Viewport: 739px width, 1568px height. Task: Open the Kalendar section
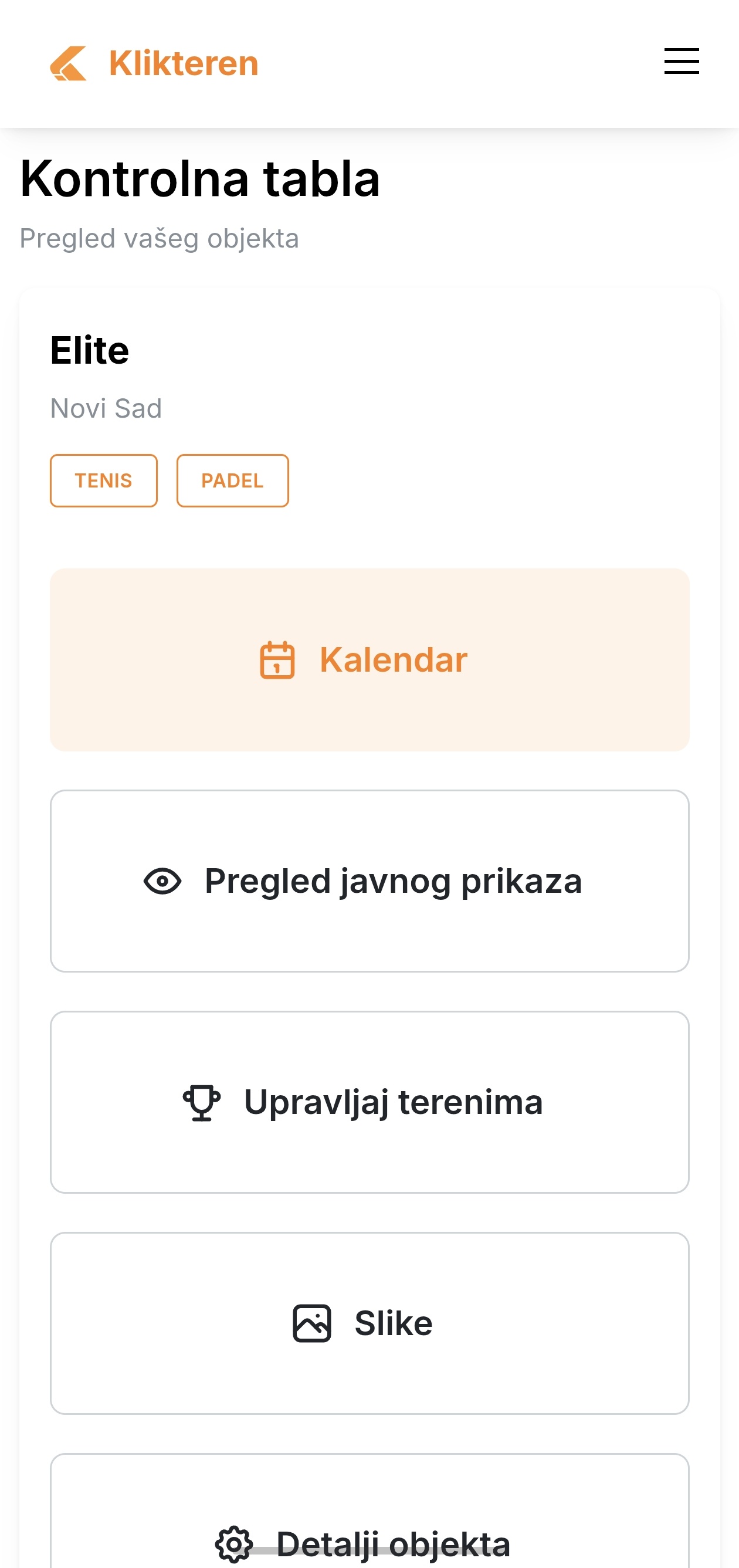coord(369,661)
